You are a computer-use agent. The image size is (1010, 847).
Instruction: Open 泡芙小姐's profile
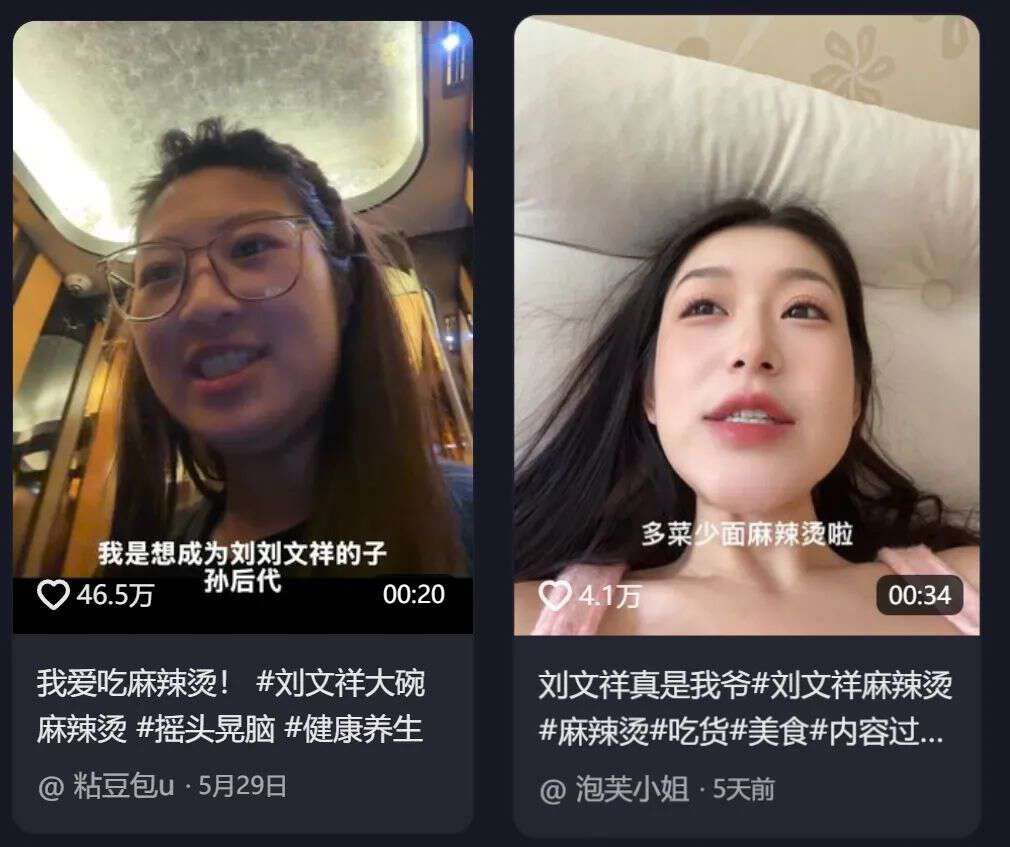tap(632, 790)
